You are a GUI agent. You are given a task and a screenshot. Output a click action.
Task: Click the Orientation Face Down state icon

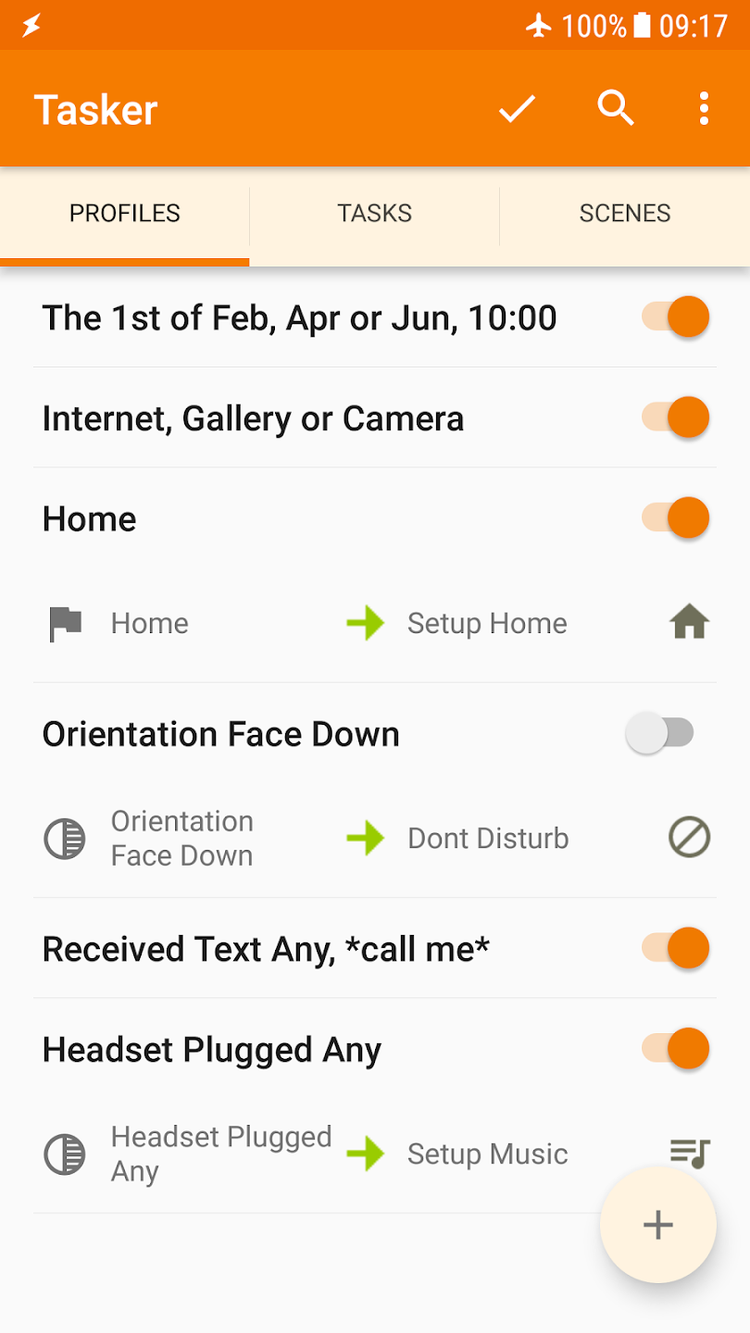tap(64, 838)
